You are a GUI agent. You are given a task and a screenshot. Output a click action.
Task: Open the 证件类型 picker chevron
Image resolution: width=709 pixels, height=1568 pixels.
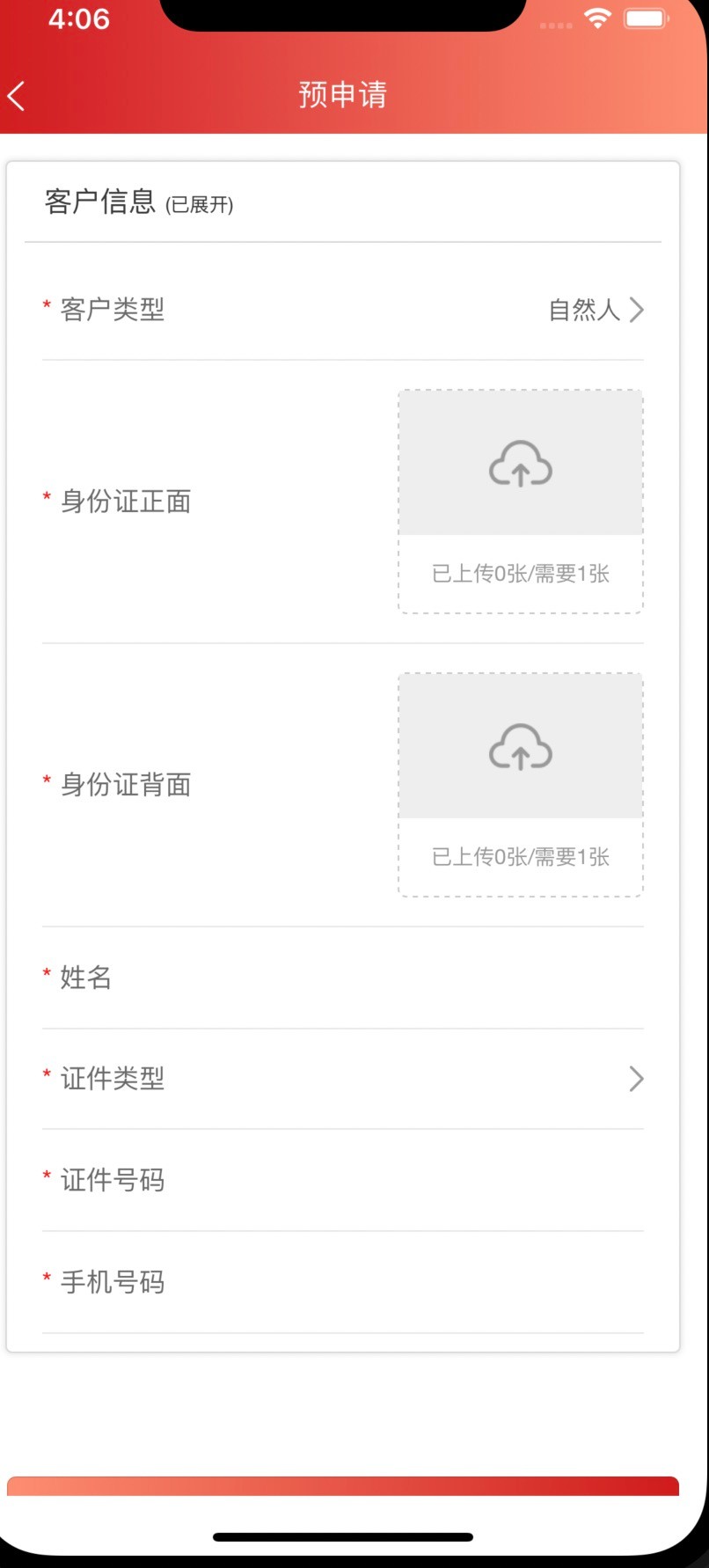[636, 1079]
